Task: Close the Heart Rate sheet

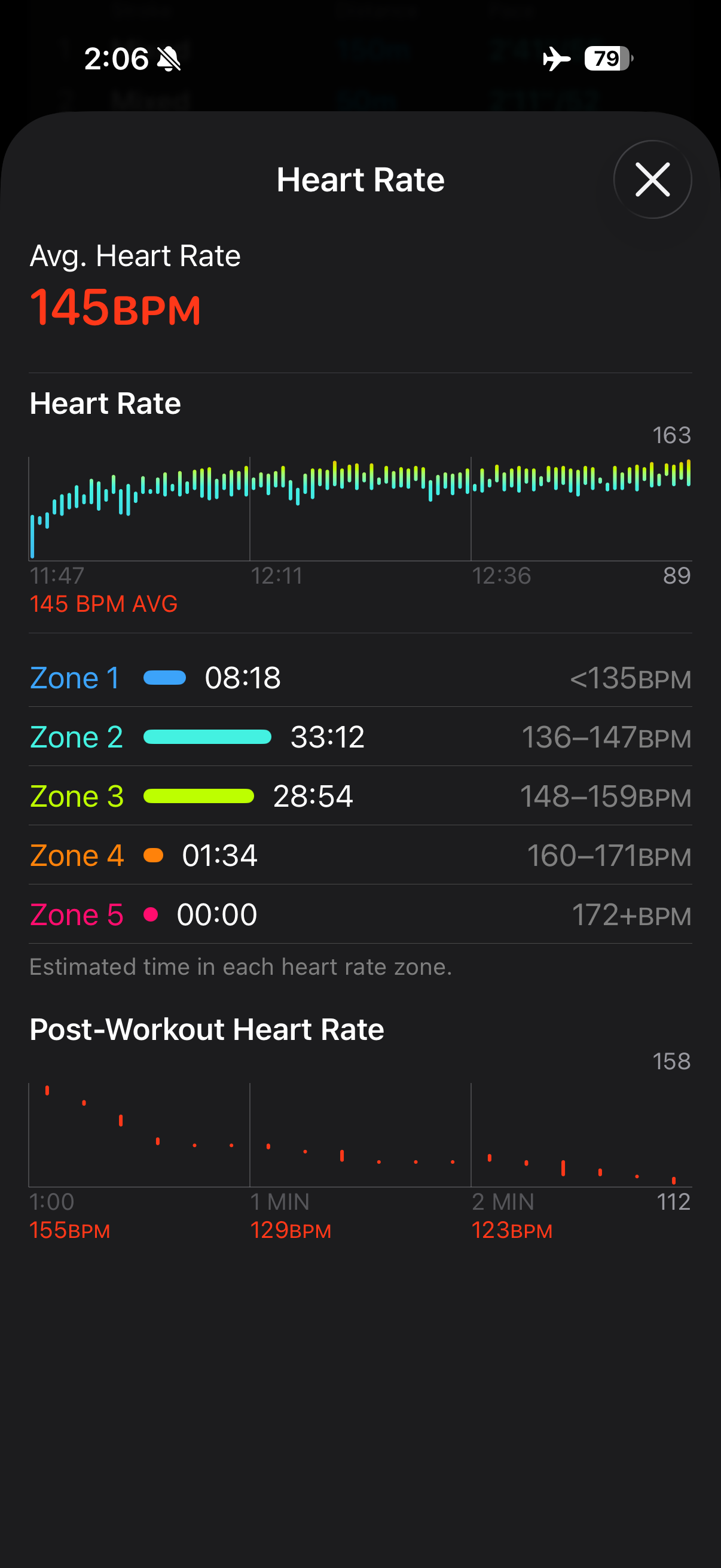Action: (652, 179)
